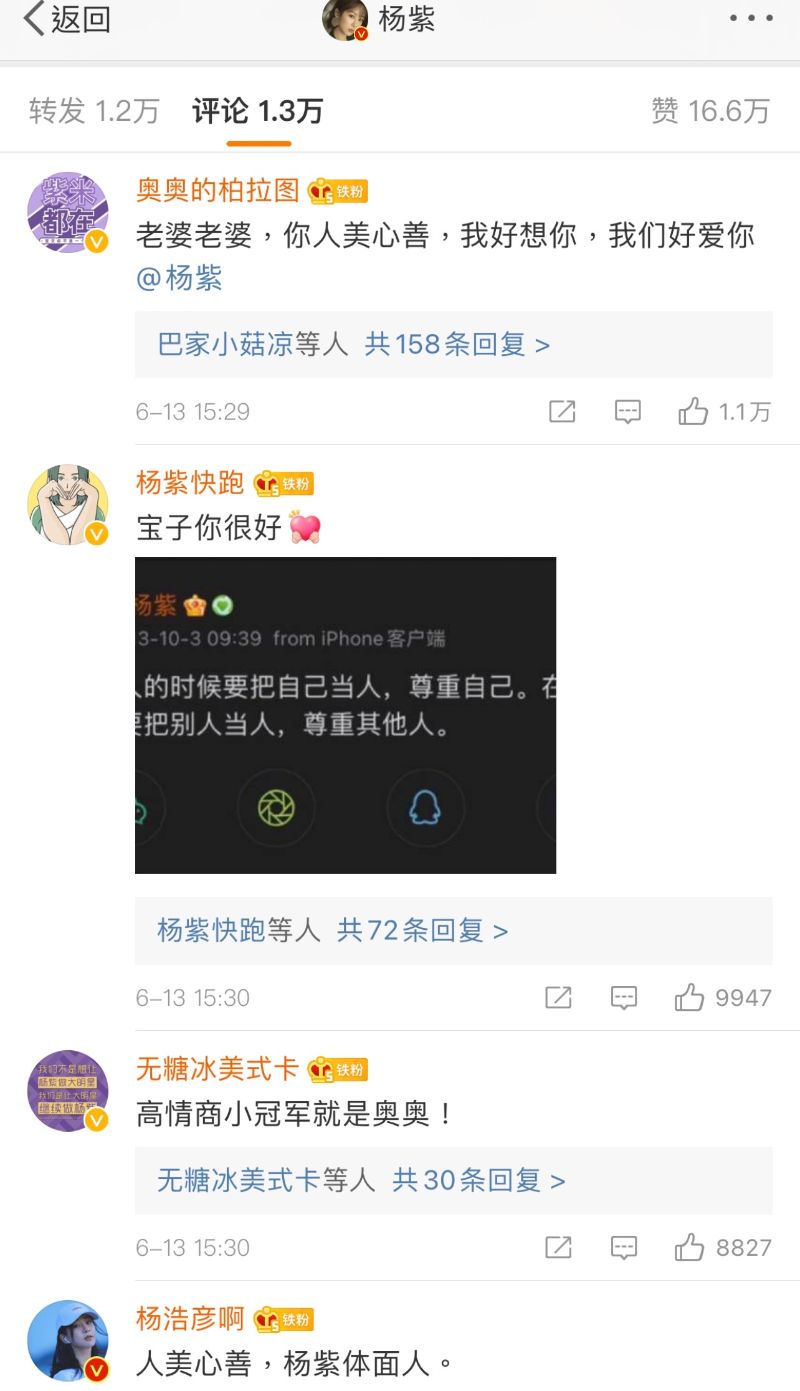Switch to the 赞 16.6万 tab
Image resolution: width=800 pixels, height=1391 pixels.
[710, 111]
